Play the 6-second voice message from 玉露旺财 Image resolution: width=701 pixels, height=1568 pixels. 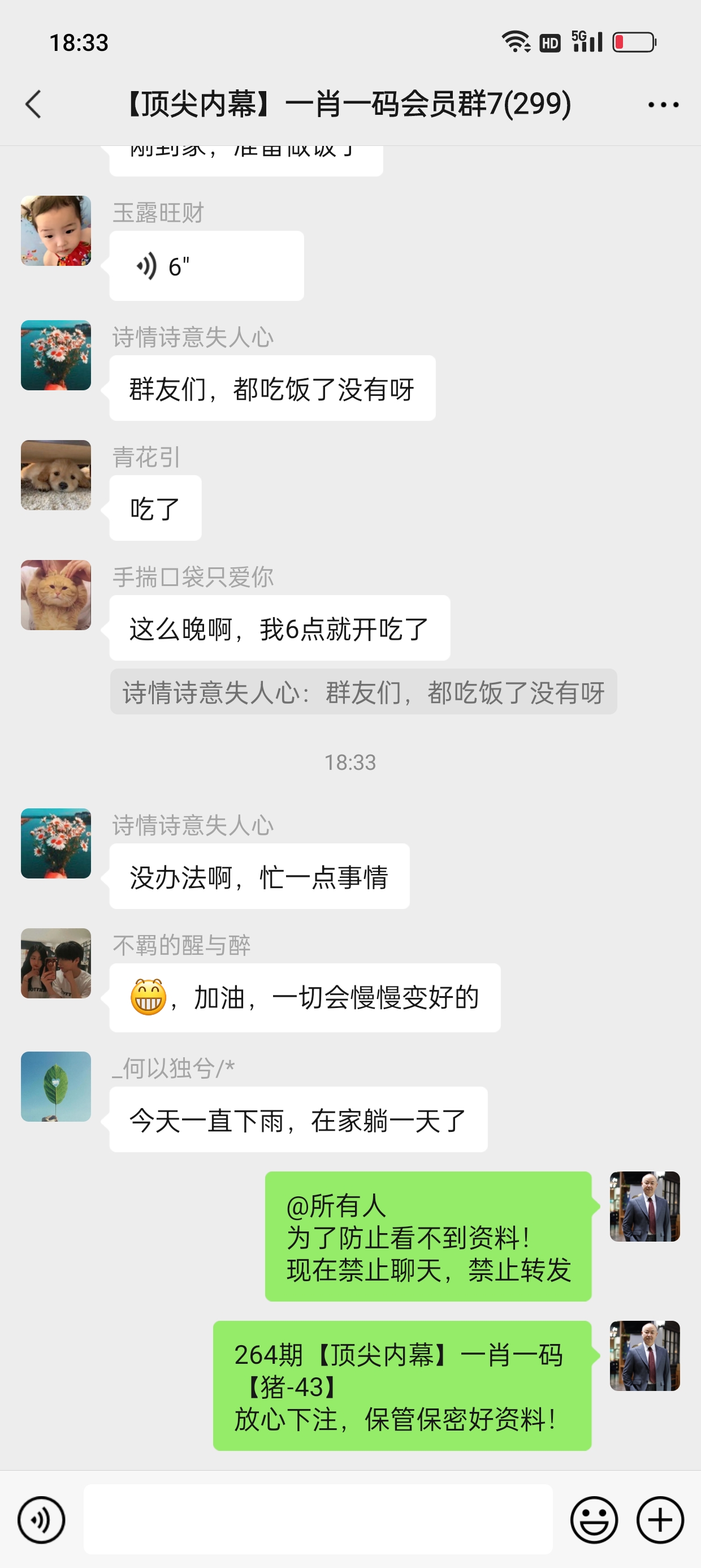[206, 266]
